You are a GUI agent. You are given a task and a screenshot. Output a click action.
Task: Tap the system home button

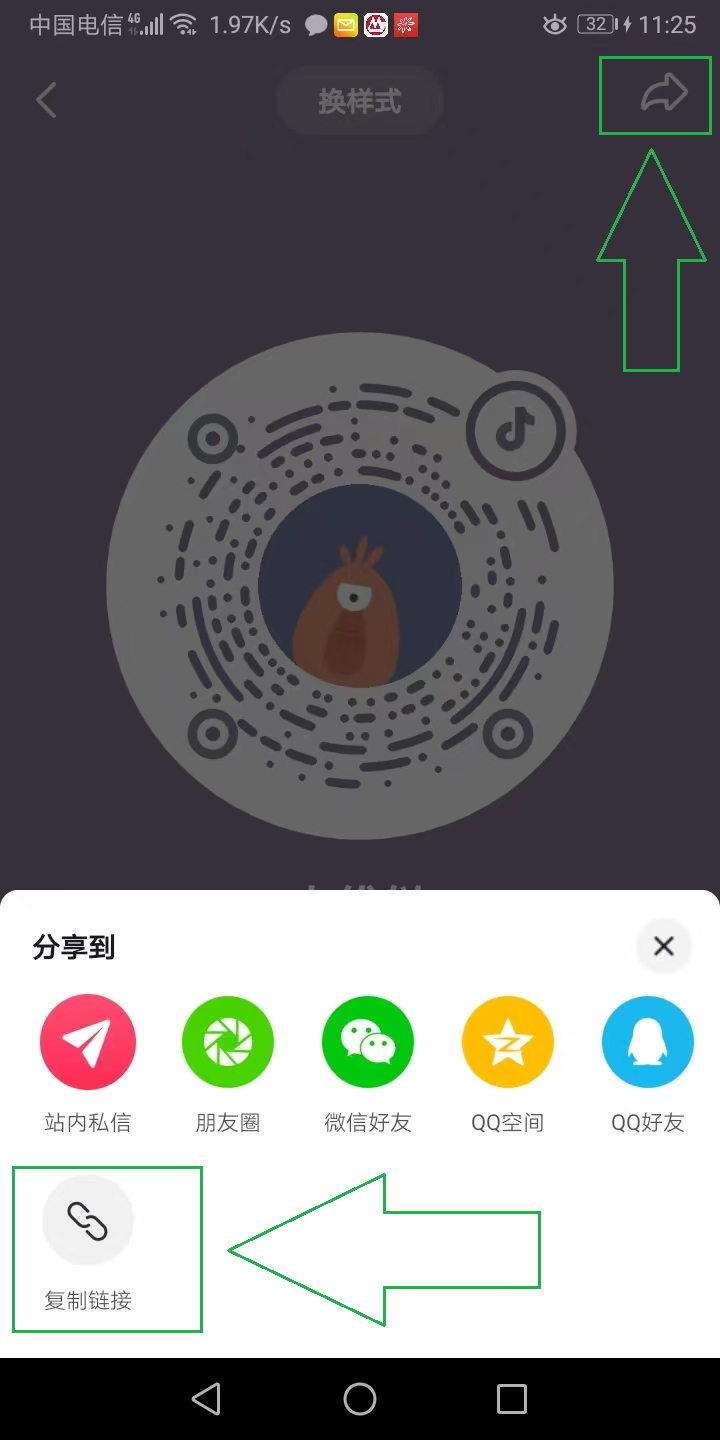pyautogui.click(x=360, y=1399)
